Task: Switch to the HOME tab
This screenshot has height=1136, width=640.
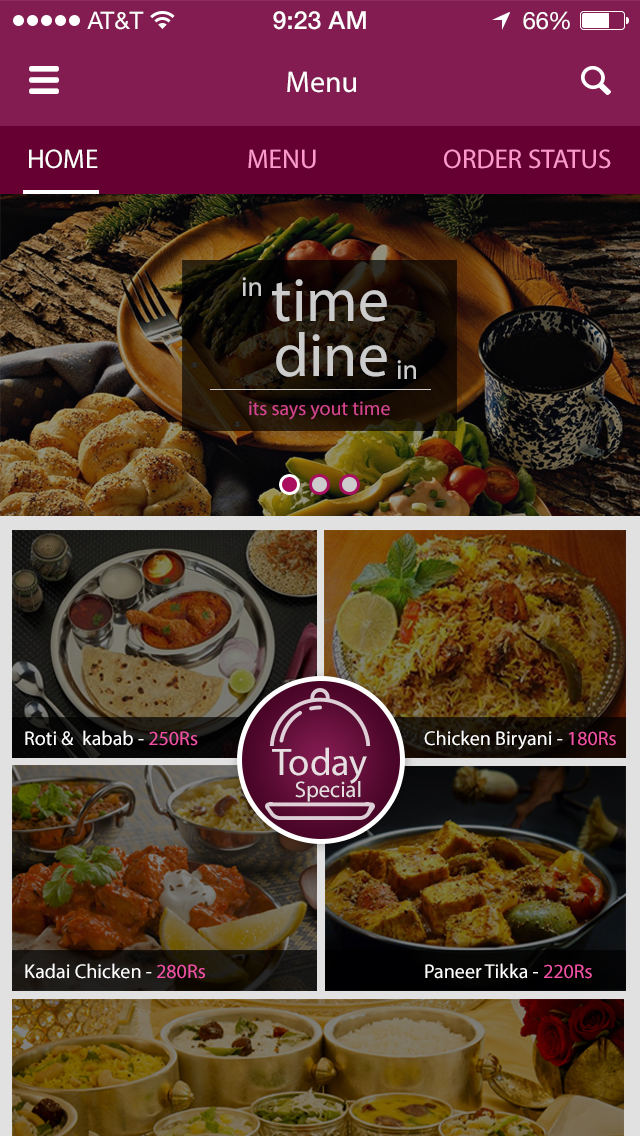Action: (x=62, y=160)
